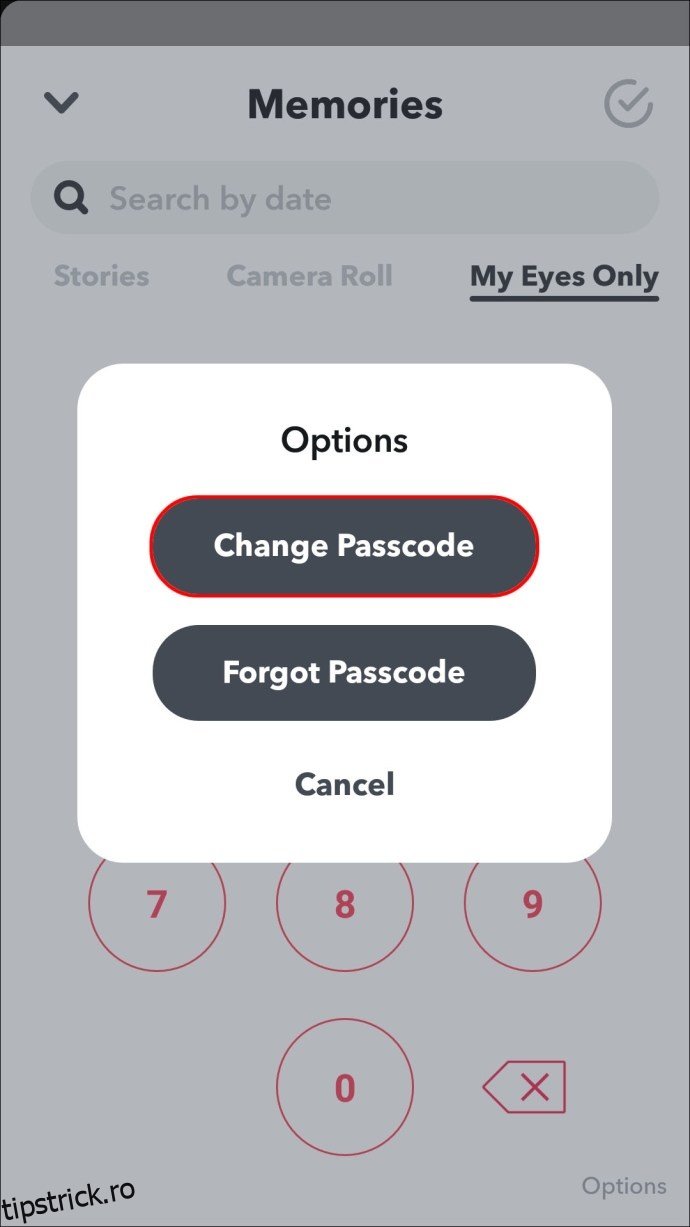Select the My Eyes Only tab
This screenshot has height=1227, width=690.
564,277
